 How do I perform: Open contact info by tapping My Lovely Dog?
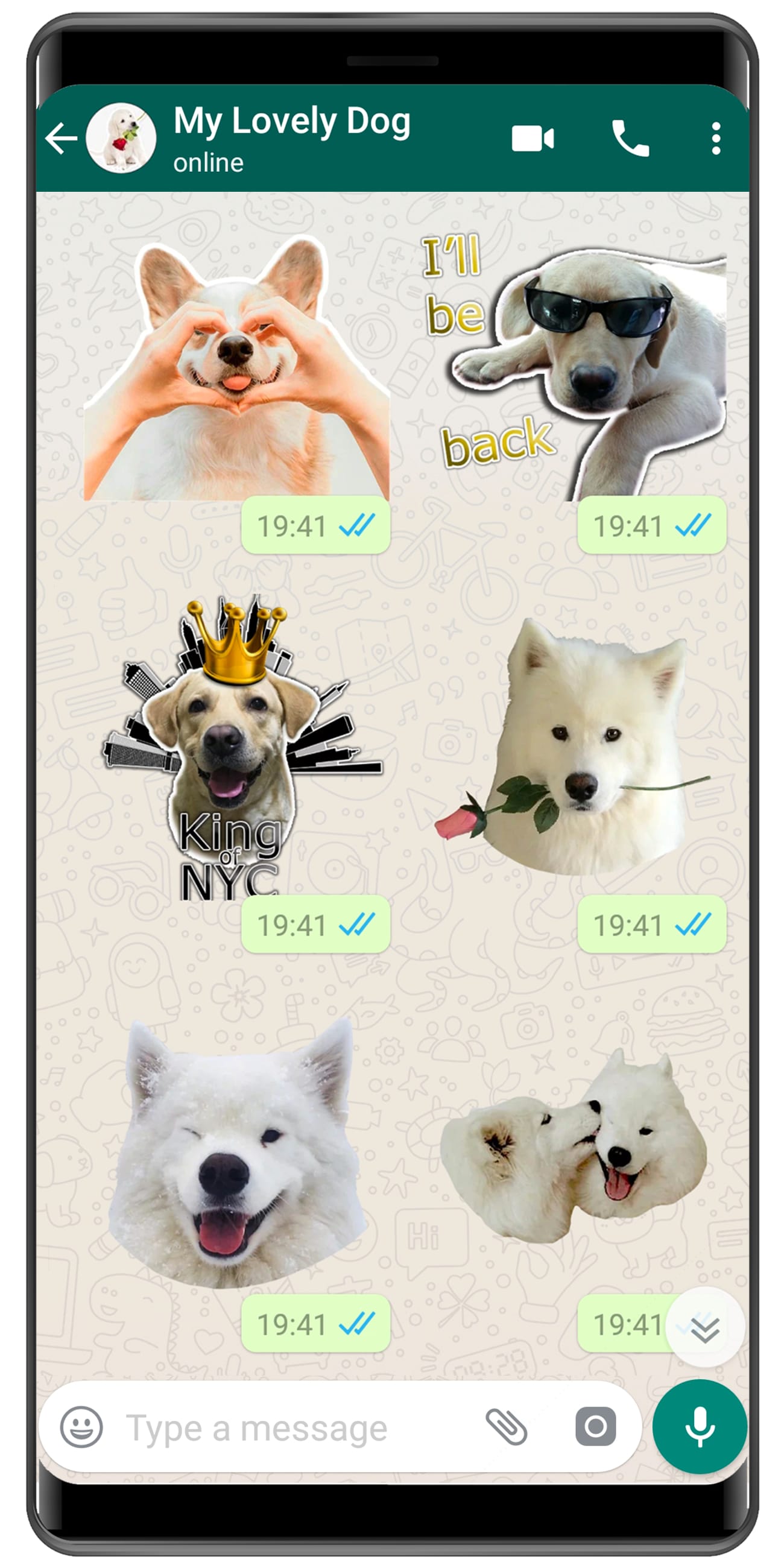click(291, 122)
